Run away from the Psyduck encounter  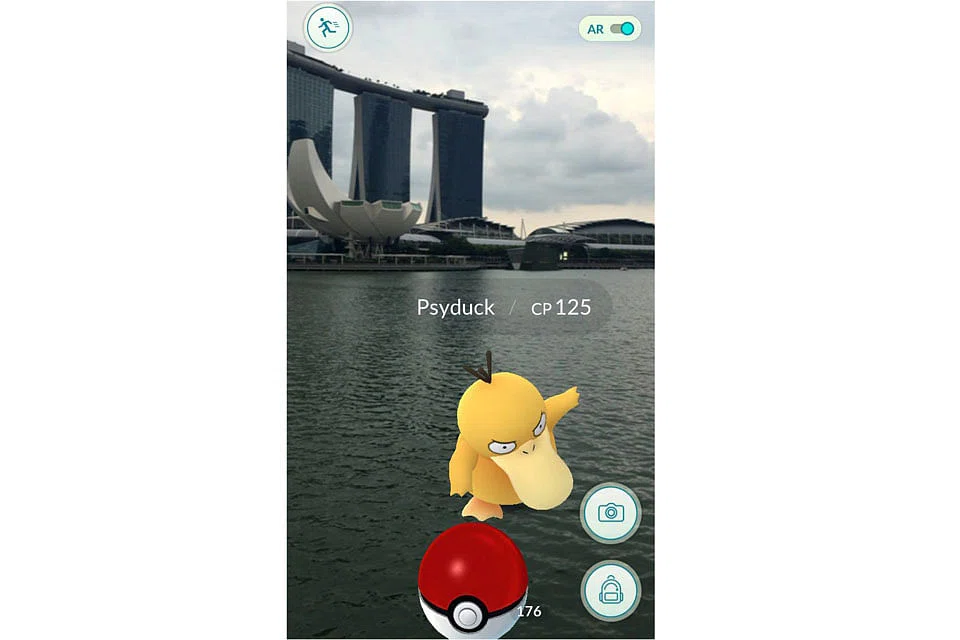click(328, 28)
